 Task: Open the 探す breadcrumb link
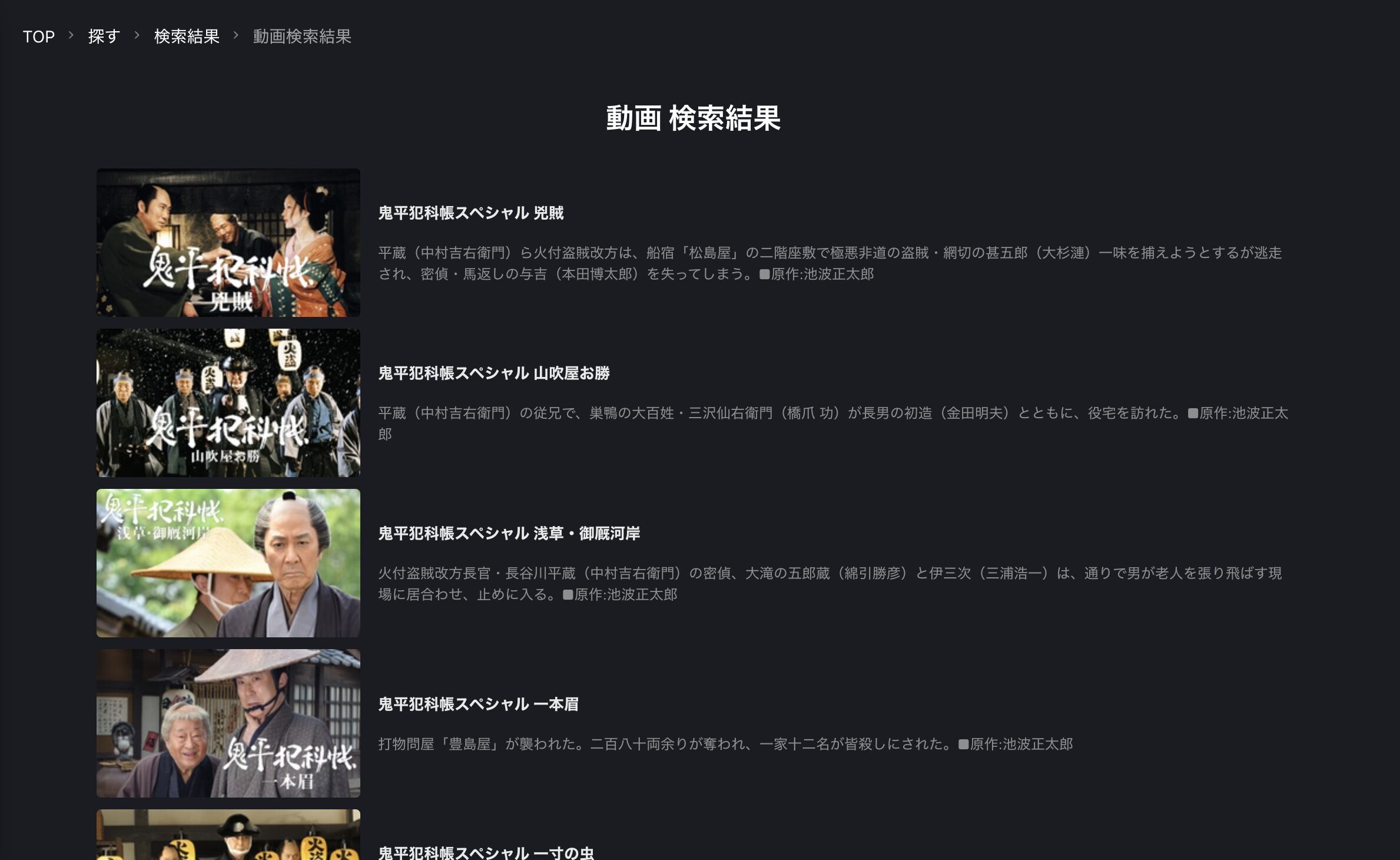104,37
